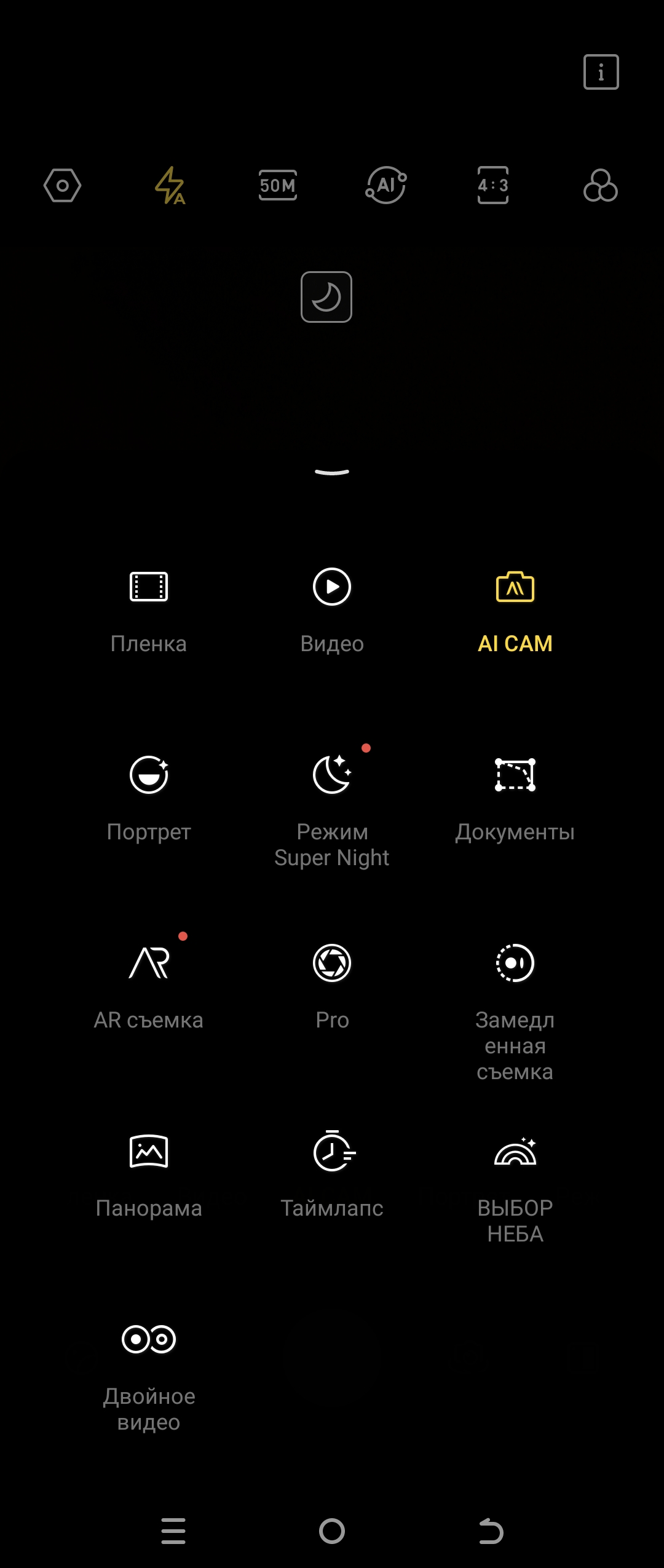Switch to Pro mode
The image size is (664, 1568).
(x=332, y=985)
